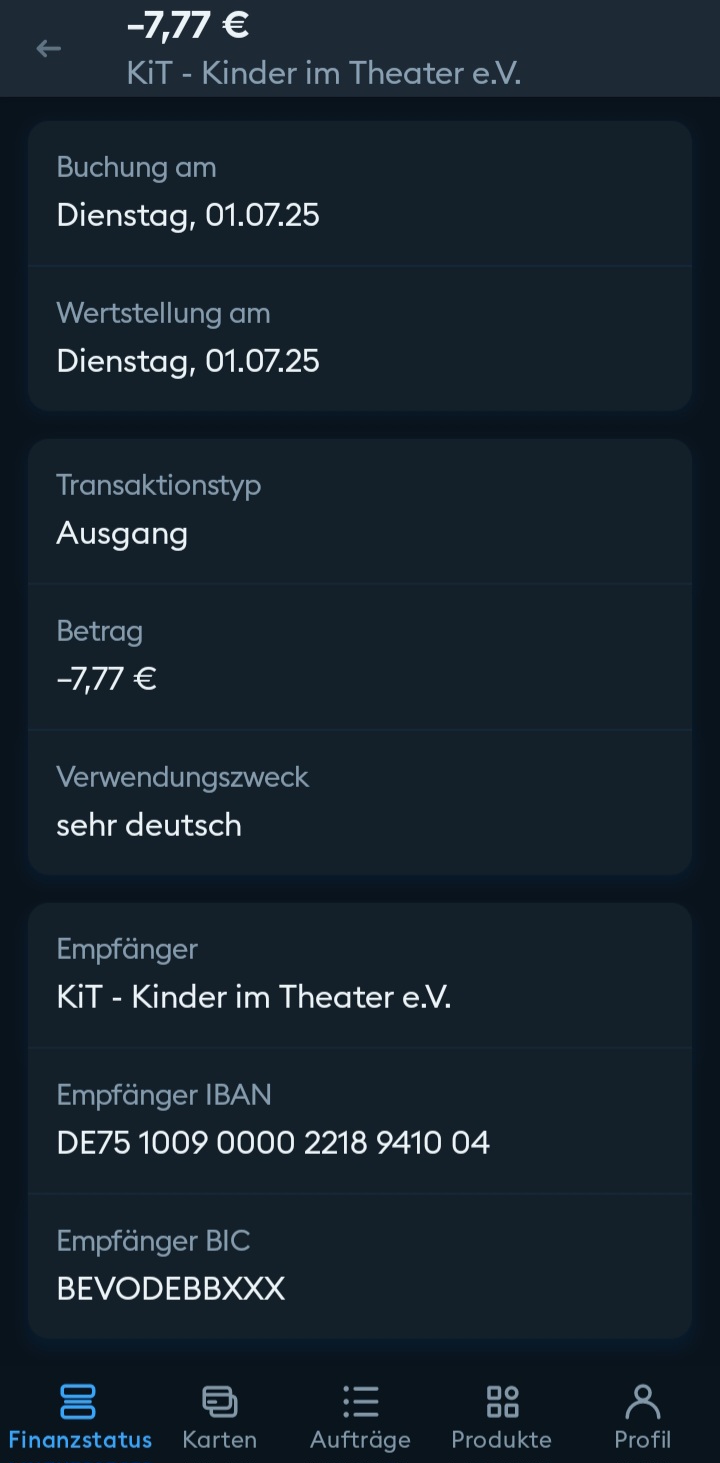Open the Aufträge tab
Screen dimensions: 720x1463
coord(360,1416)
